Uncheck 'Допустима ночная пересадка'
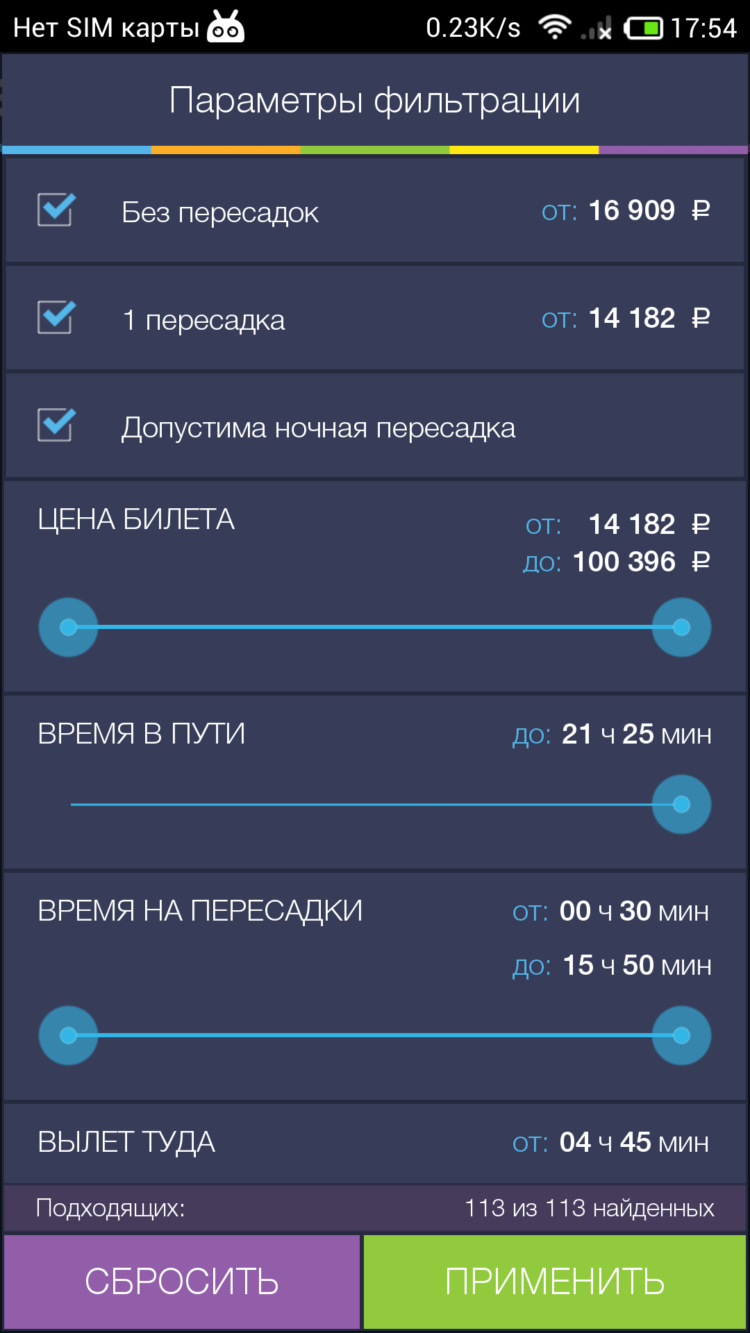Screen dimensions: 750x1333 [x=57, y=425]
